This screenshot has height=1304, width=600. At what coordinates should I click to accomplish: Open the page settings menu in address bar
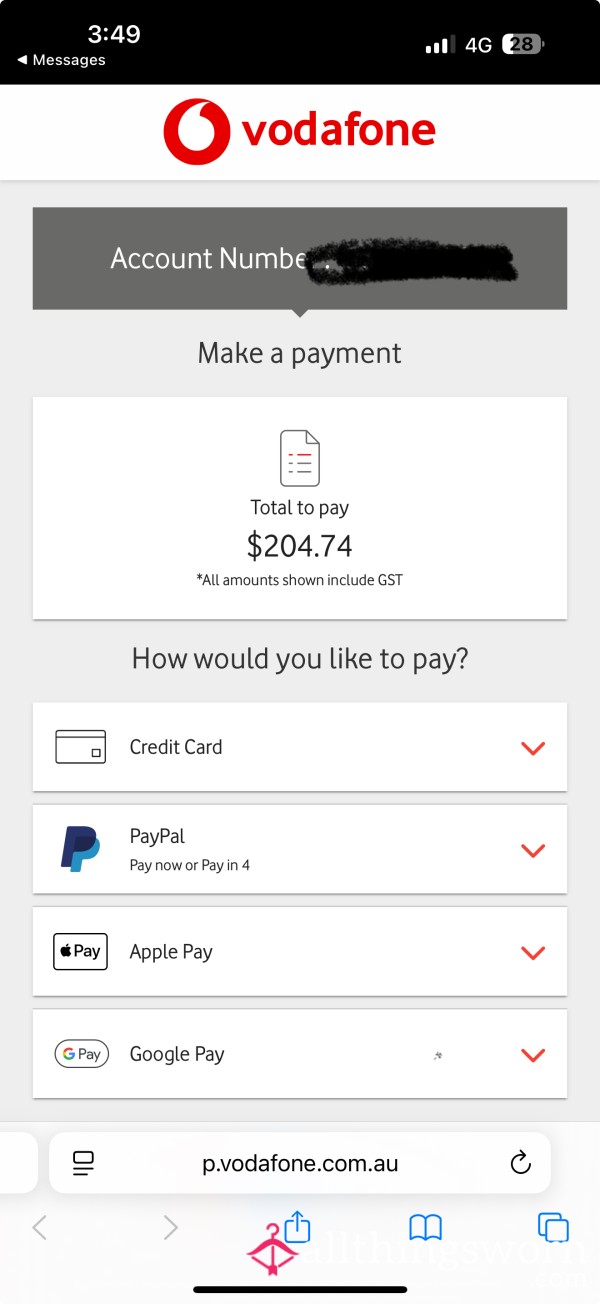point(83,1163)
